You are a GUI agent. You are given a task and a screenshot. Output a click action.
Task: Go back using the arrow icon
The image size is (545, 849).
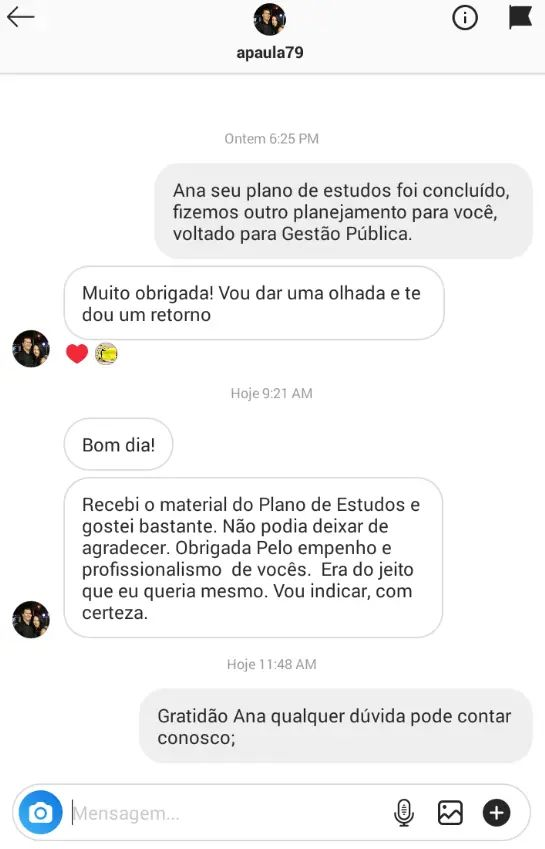(21, 18)
